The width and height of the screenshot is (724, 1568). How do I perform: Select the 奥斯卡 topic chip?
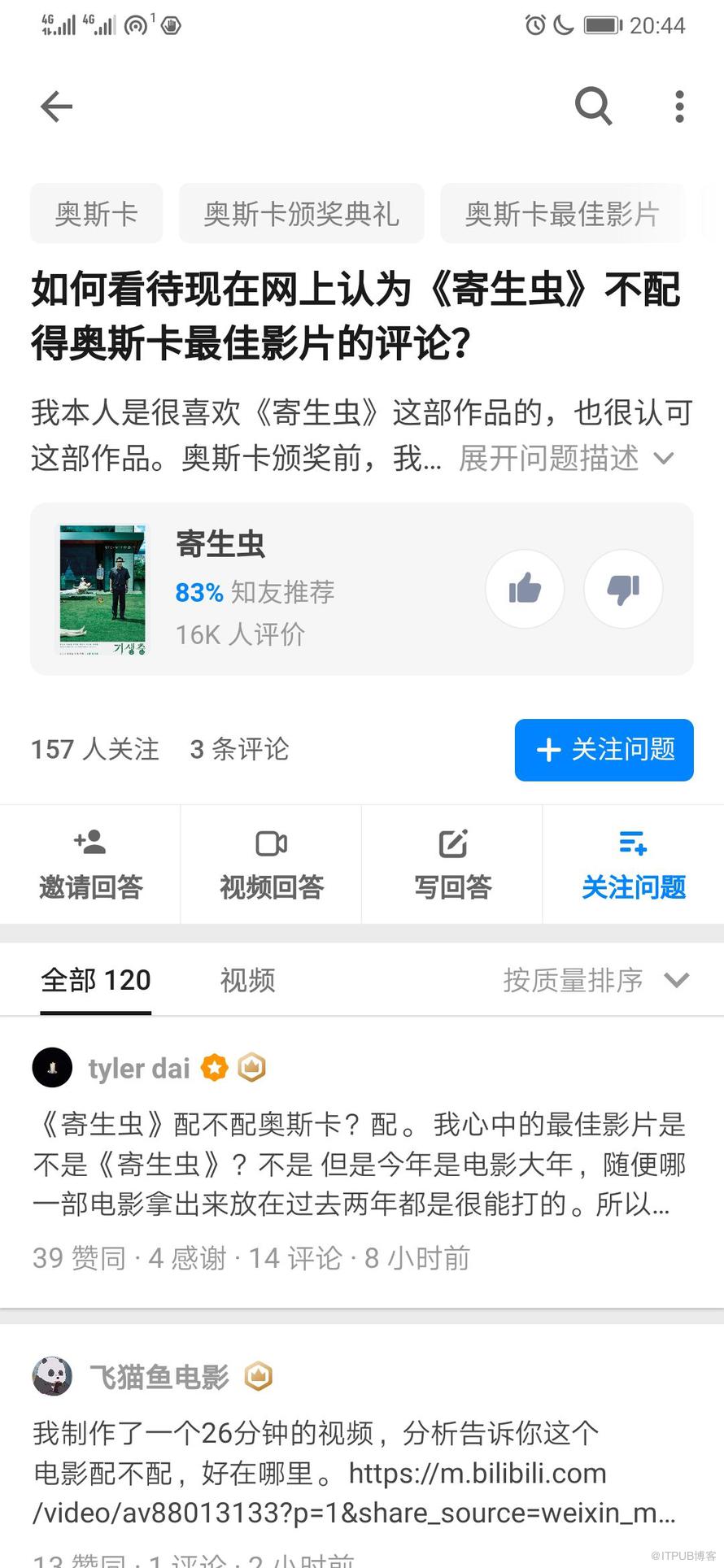pyautogui.click(x=96, y=214)
